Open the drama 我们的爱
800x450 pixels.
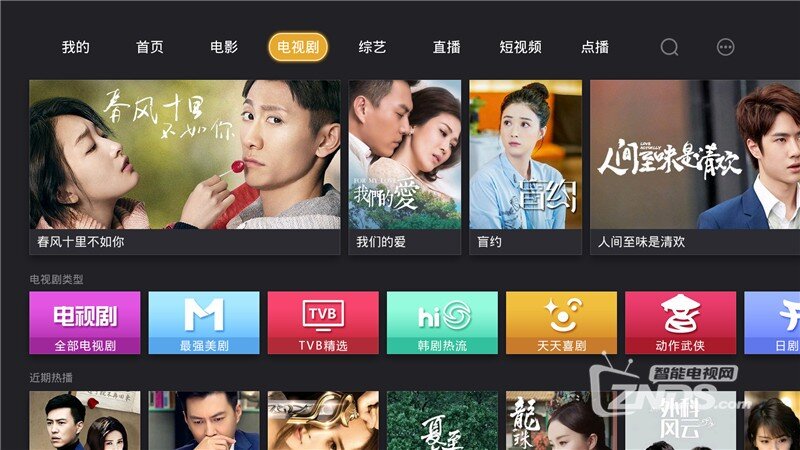tap(404, 166)
